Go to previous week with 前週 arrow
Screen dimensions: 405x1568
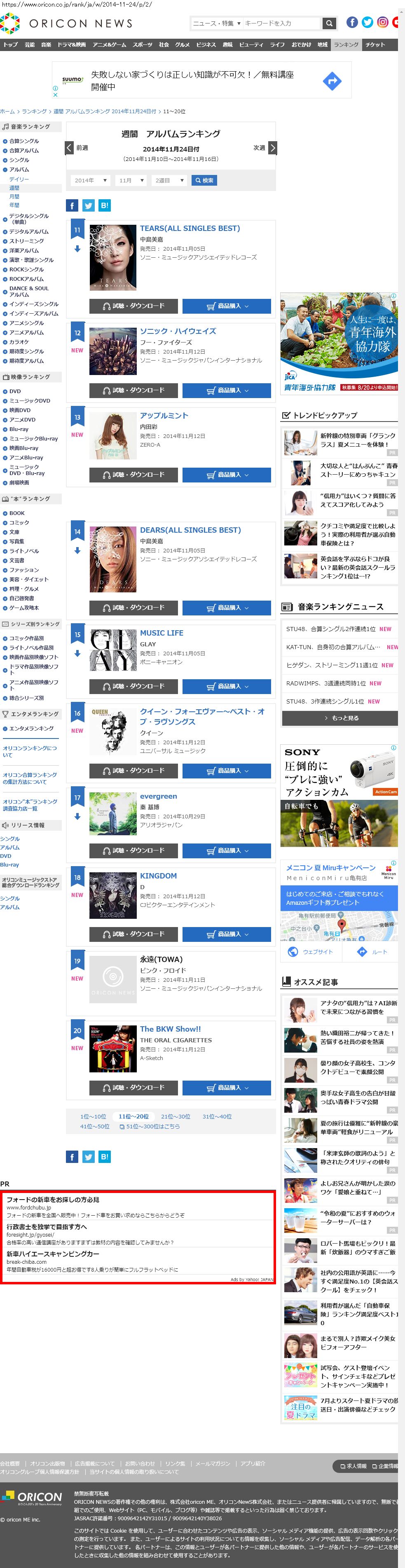[70, 148]
